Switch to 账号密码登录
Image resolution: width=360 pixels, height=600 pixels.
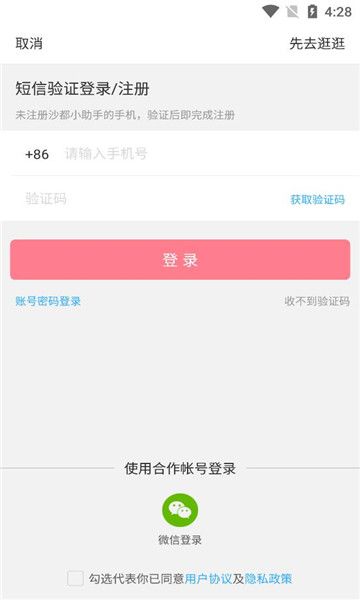pos(48,301)
